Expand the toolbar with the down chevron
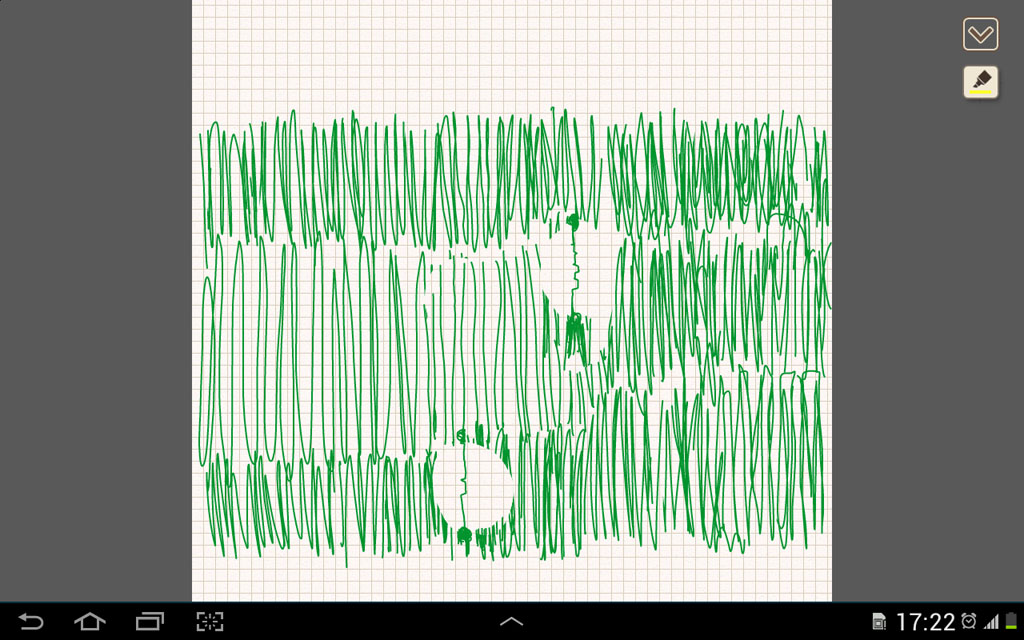 (980, 35)
